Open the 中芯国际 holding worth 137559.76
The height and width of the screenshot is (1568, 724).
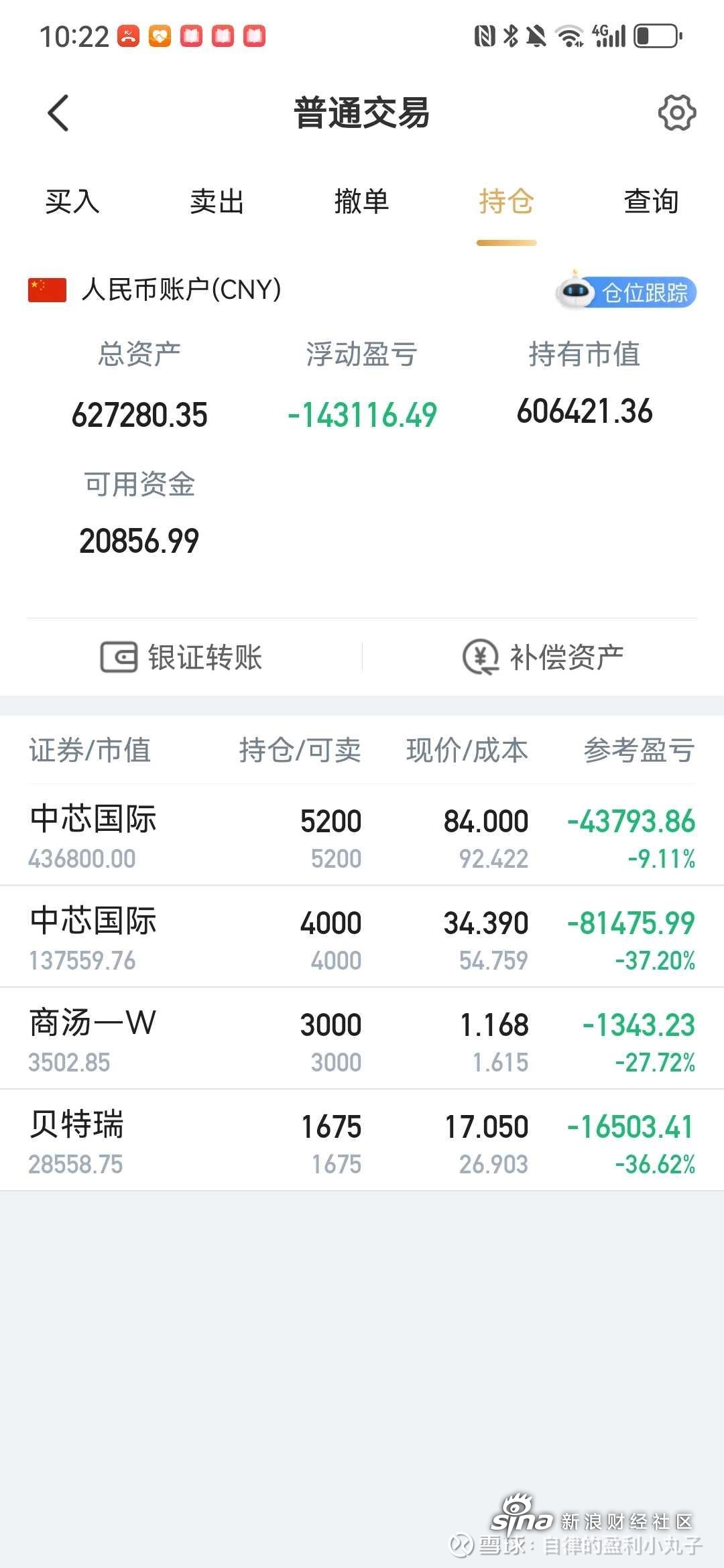(362, 937)
